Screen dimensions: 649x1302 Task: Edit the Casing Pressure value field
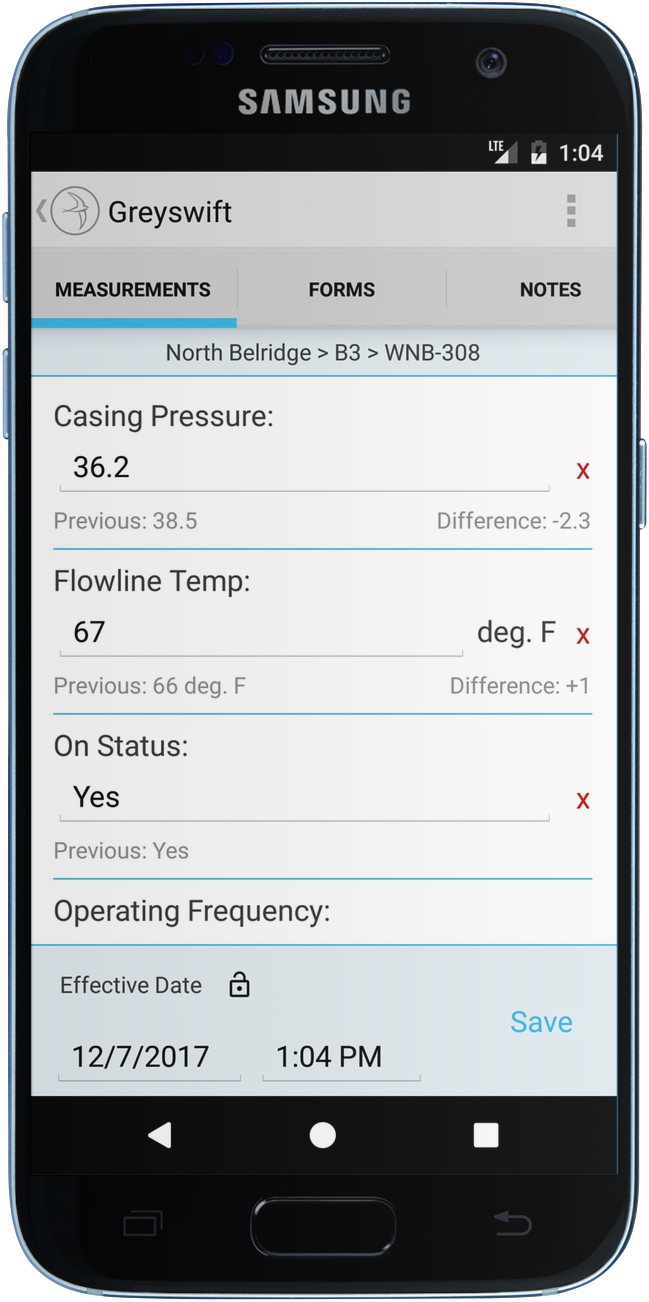tap(304, 468)
